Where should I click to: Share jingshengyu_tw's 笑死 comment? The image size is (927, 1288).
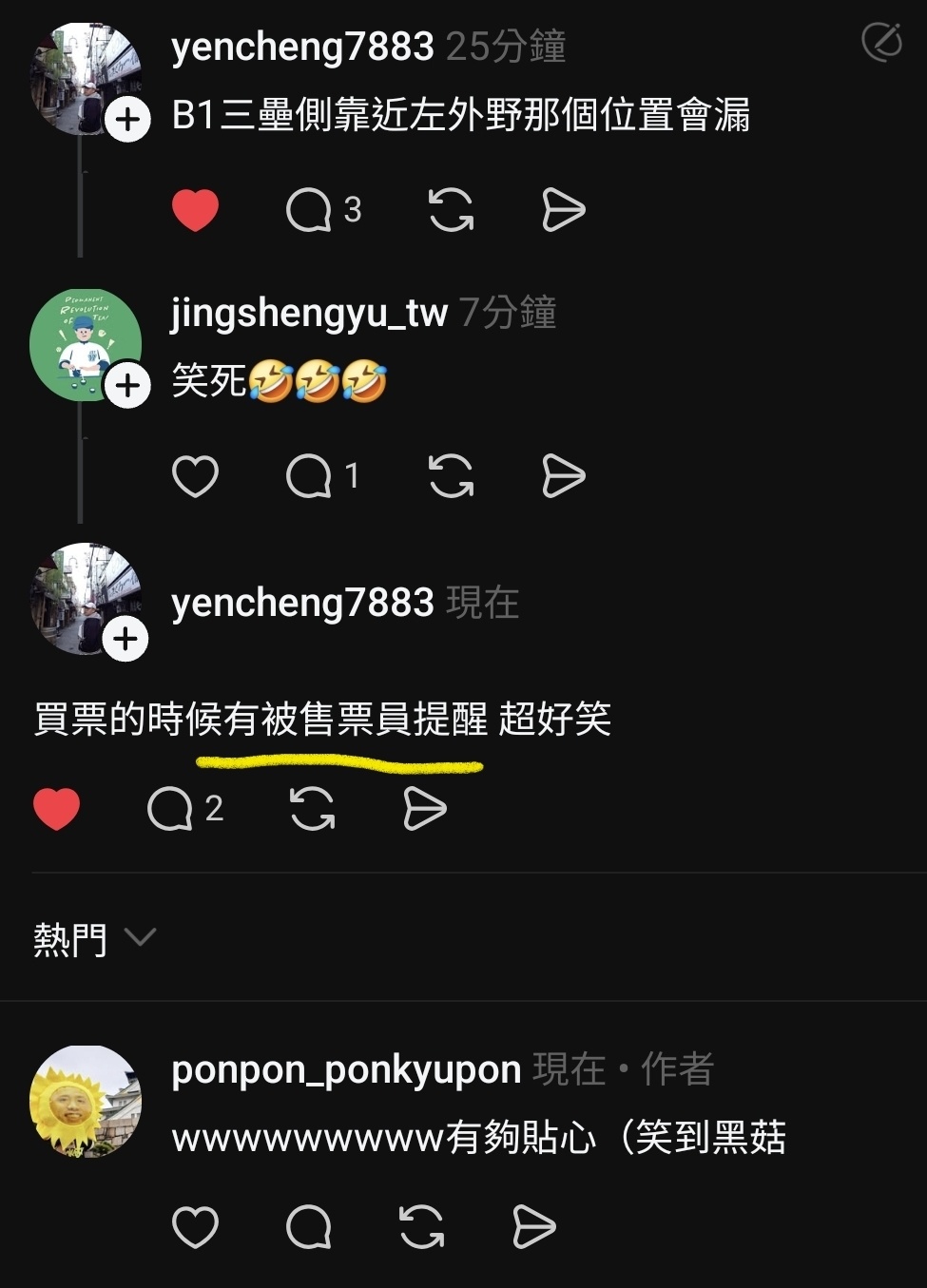click(x=563, y=476)
